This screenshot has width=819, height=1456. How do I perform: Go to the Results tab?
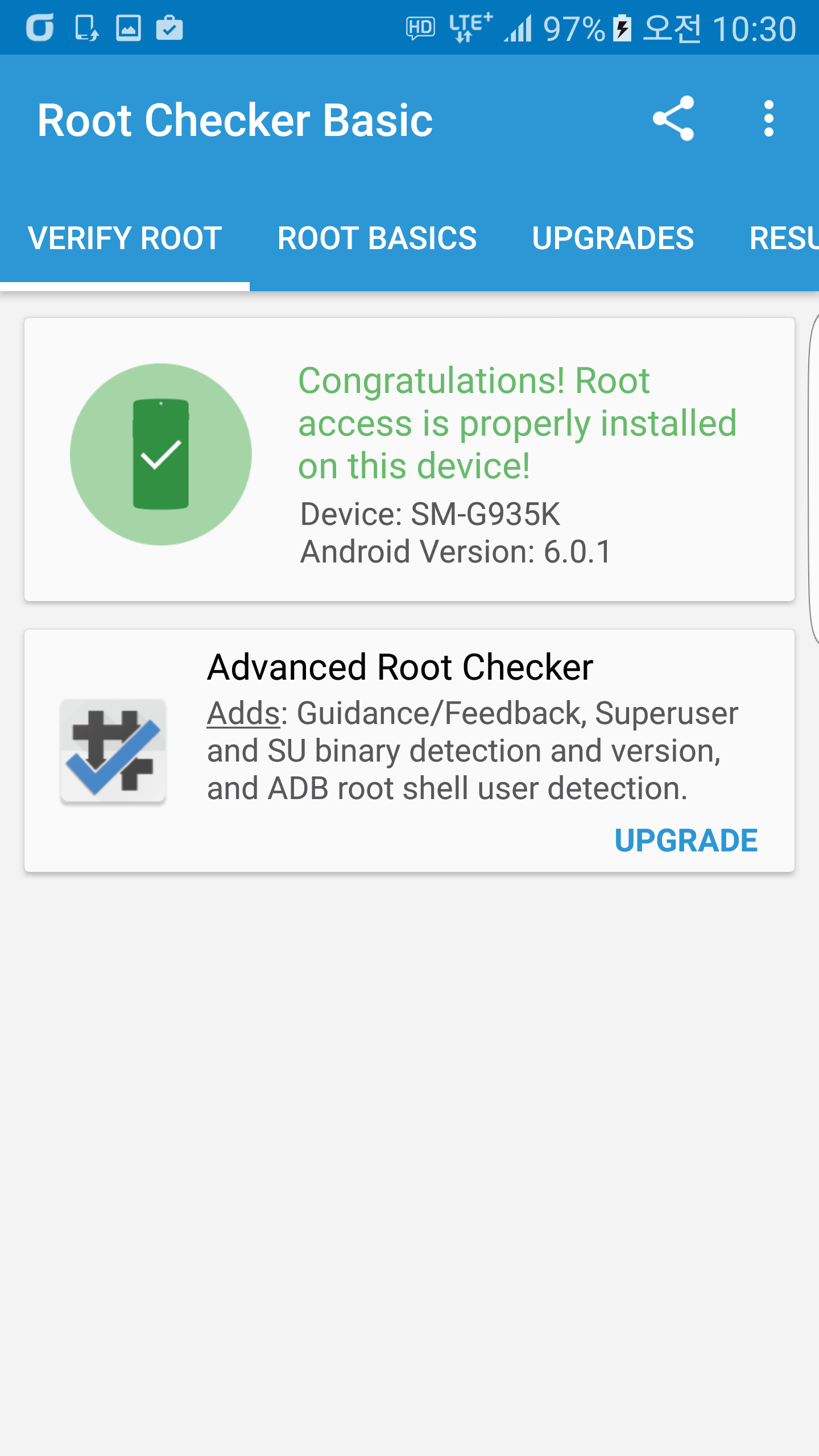pyautogui.click(x=785, y=238)
